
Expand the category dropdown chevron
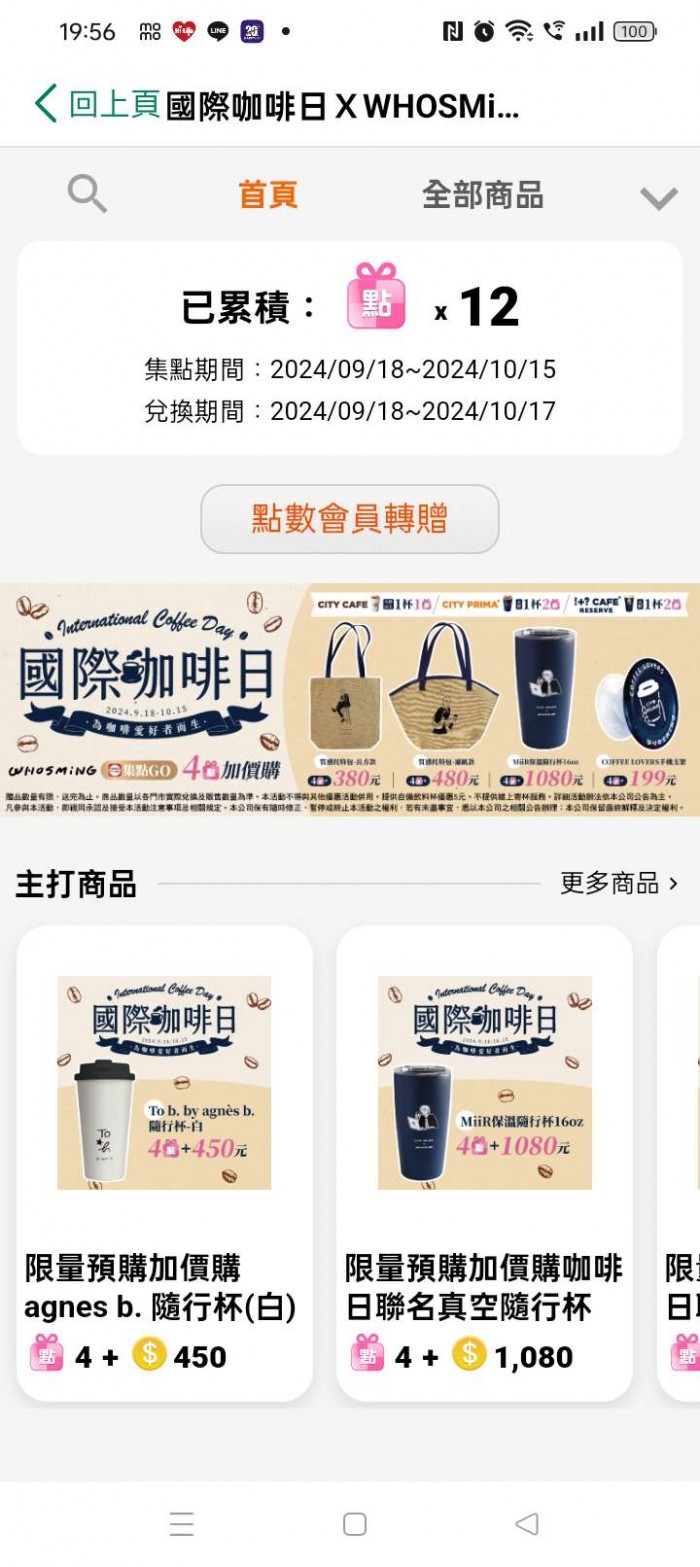tap(658, 197)
